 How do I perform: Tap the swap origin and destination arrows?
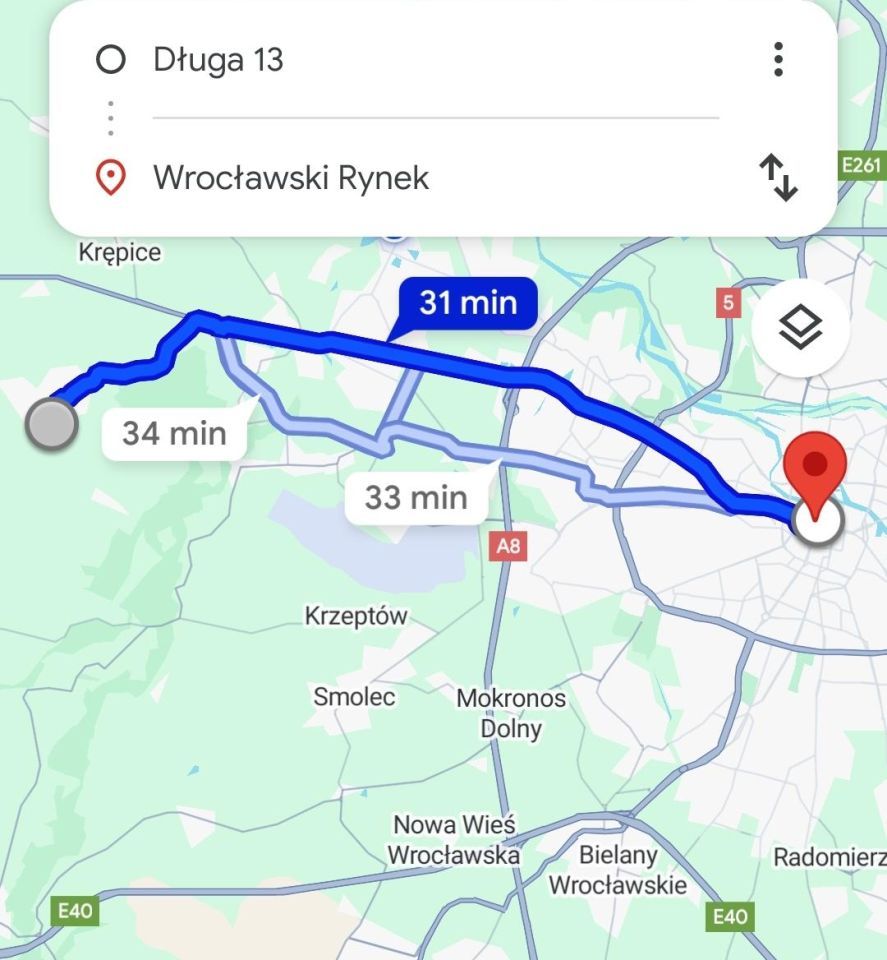pos(780,177)
